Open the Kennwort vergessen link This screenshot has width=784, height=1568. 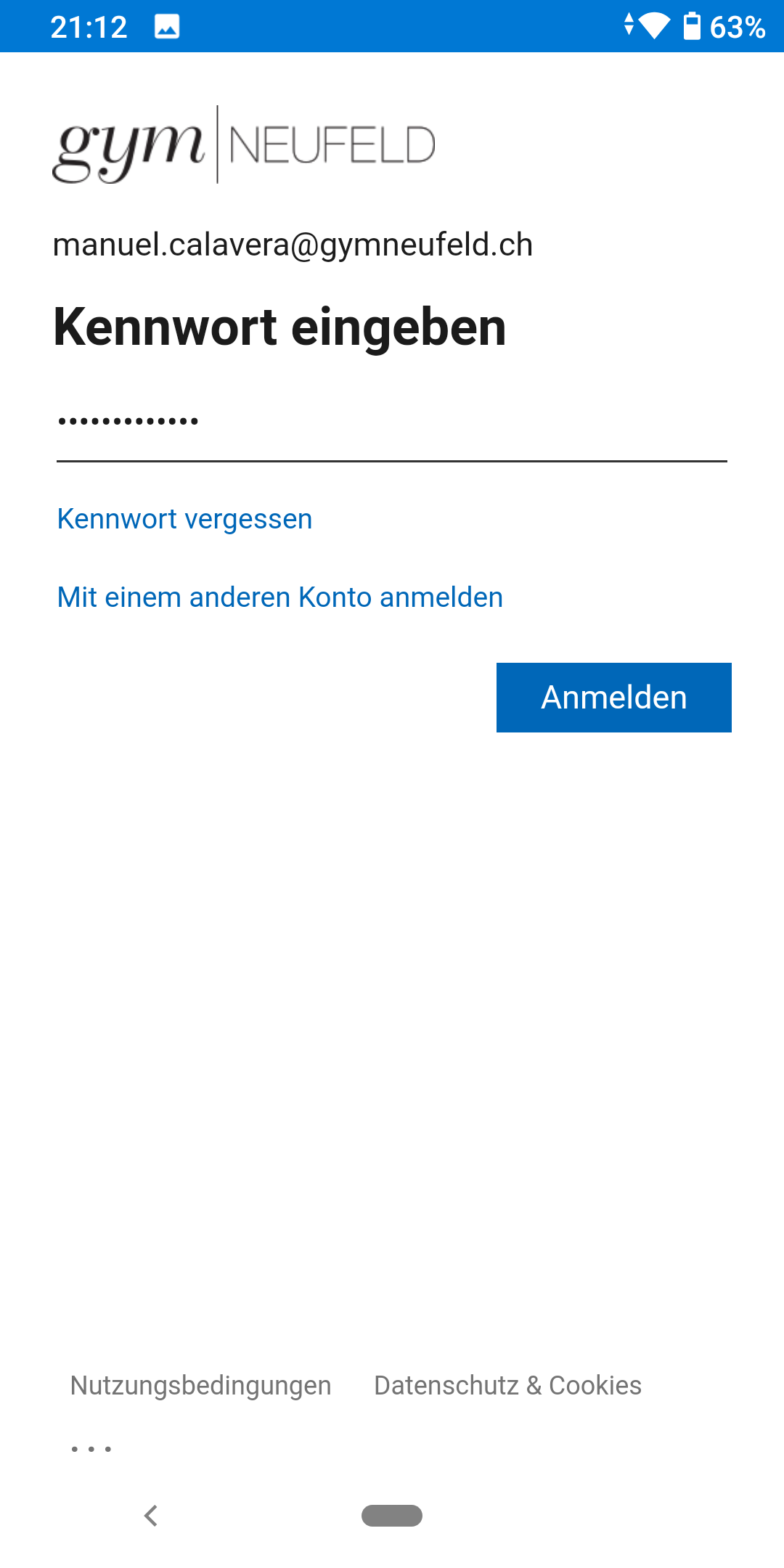click(x=184, y=519)
